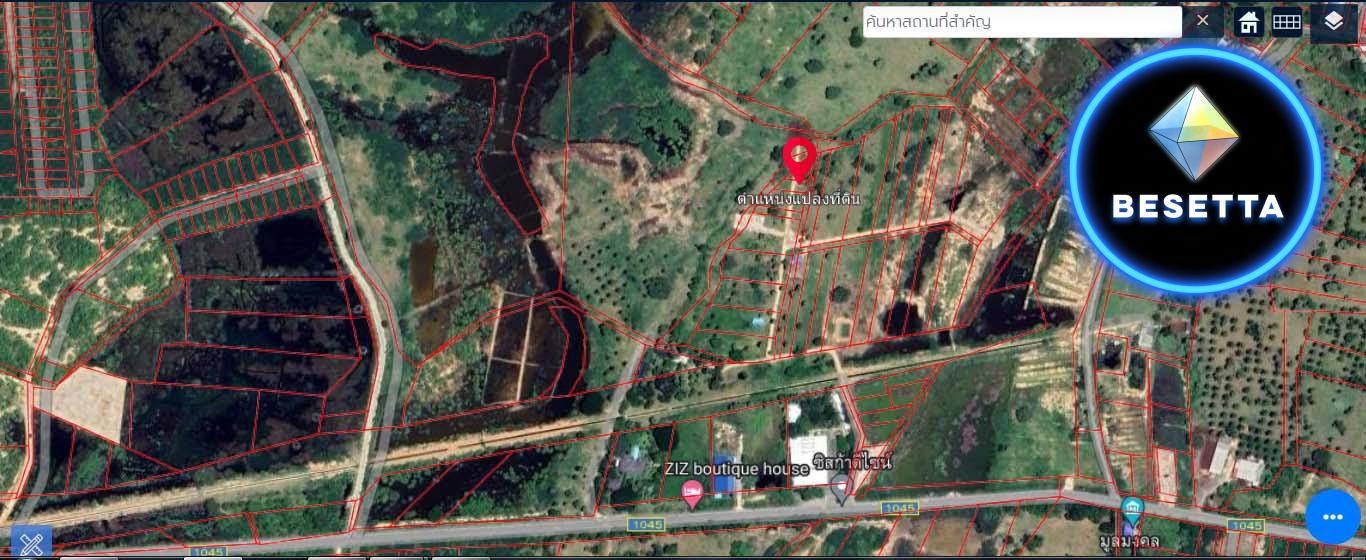Open the มูลมงคล place marker
This screenshot has width=1366, height=560.
1131,507
